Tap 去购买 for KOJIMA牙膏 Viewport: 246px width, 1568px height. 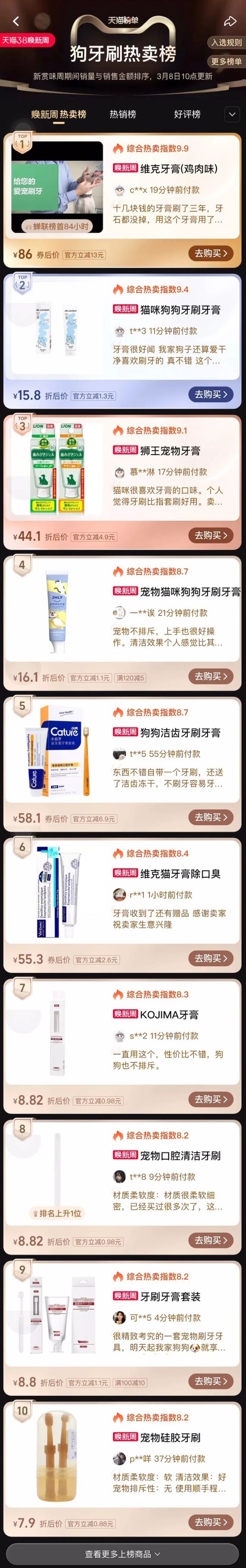tap(210, 1099)
